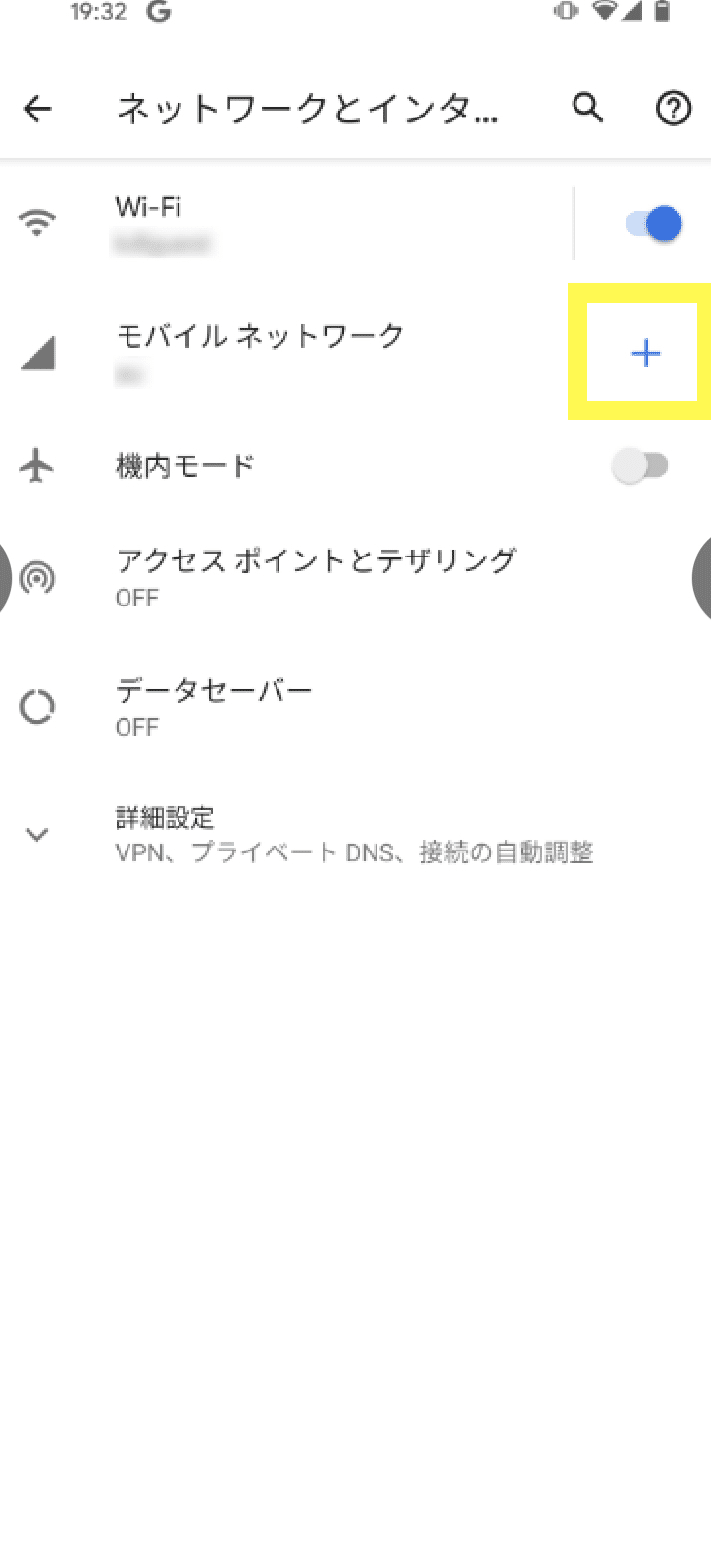This screenshot has width=711, height=1548.
Task: Open Wi-Fi settings row
Action: pos(300,223)
